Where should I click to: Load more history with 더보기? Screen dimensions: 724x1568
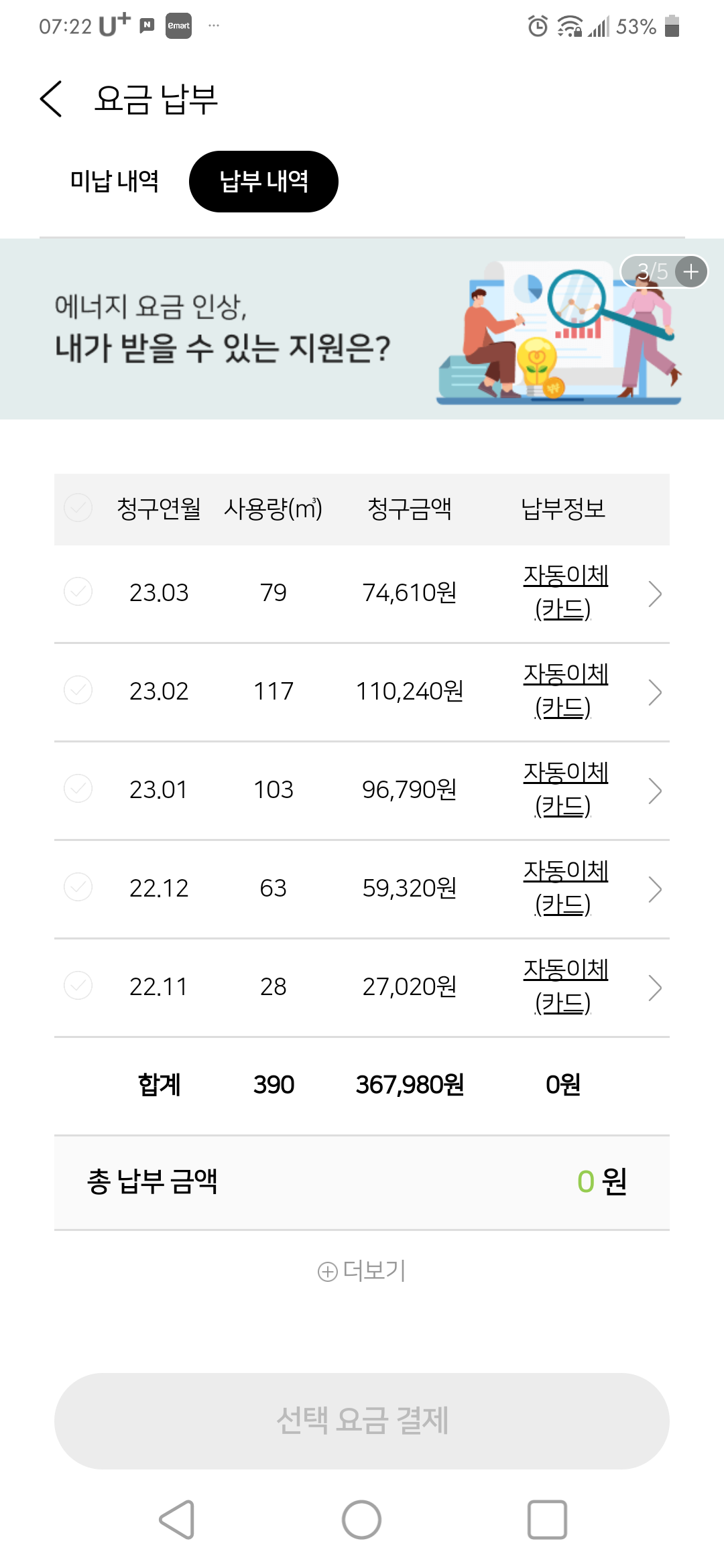(362, 1270)
